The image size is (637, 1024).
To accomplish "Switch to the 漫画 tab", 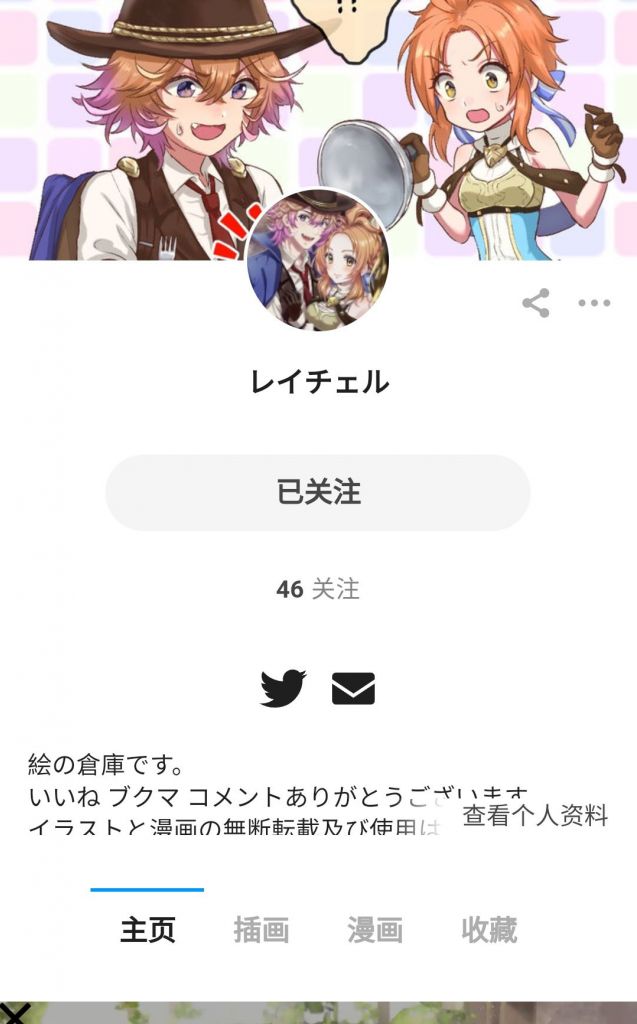I will tap(375, 929).
